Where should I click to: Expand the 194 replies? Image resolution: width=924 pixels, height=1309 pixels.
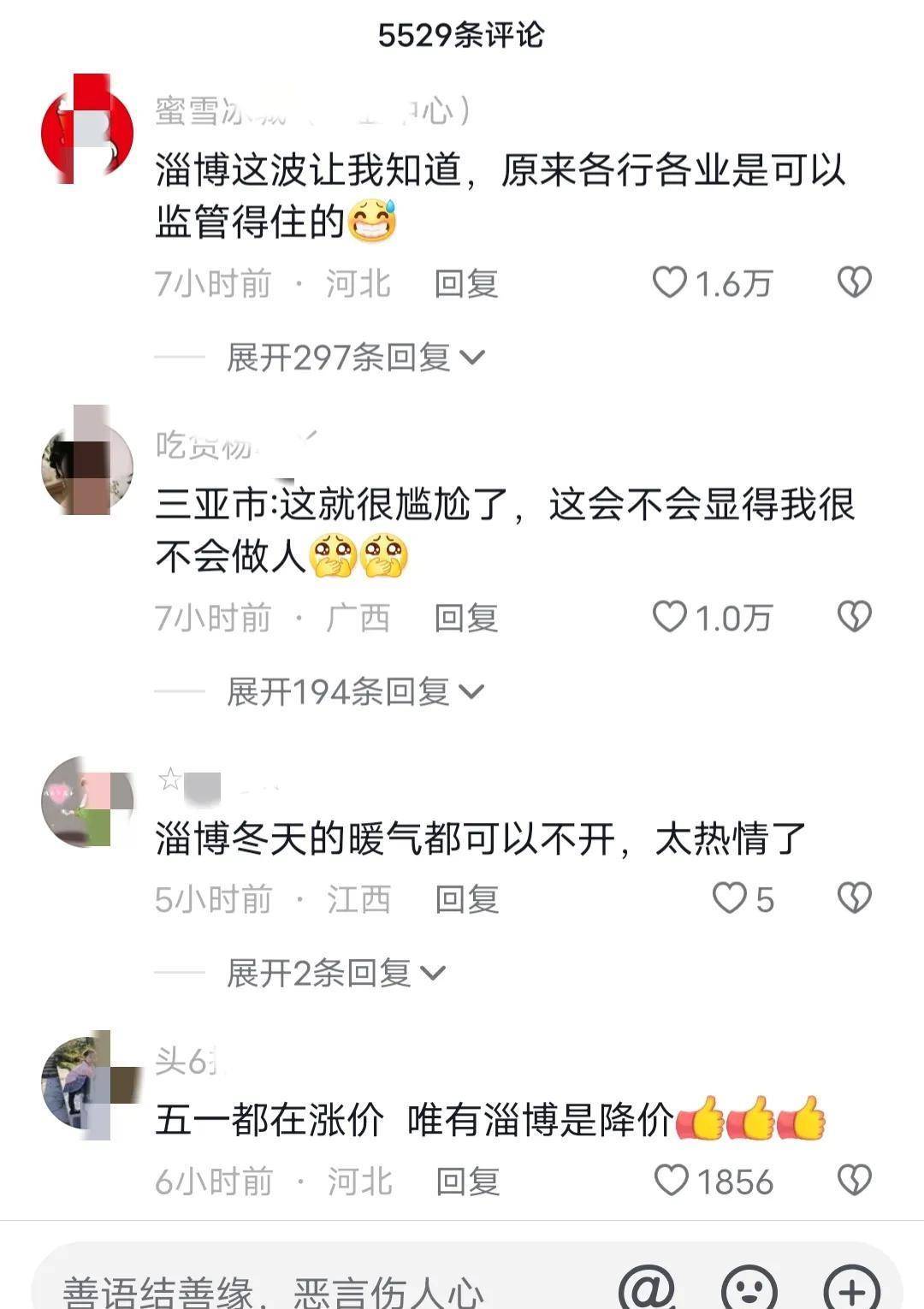pyautogui.click(x=355, y=691)
